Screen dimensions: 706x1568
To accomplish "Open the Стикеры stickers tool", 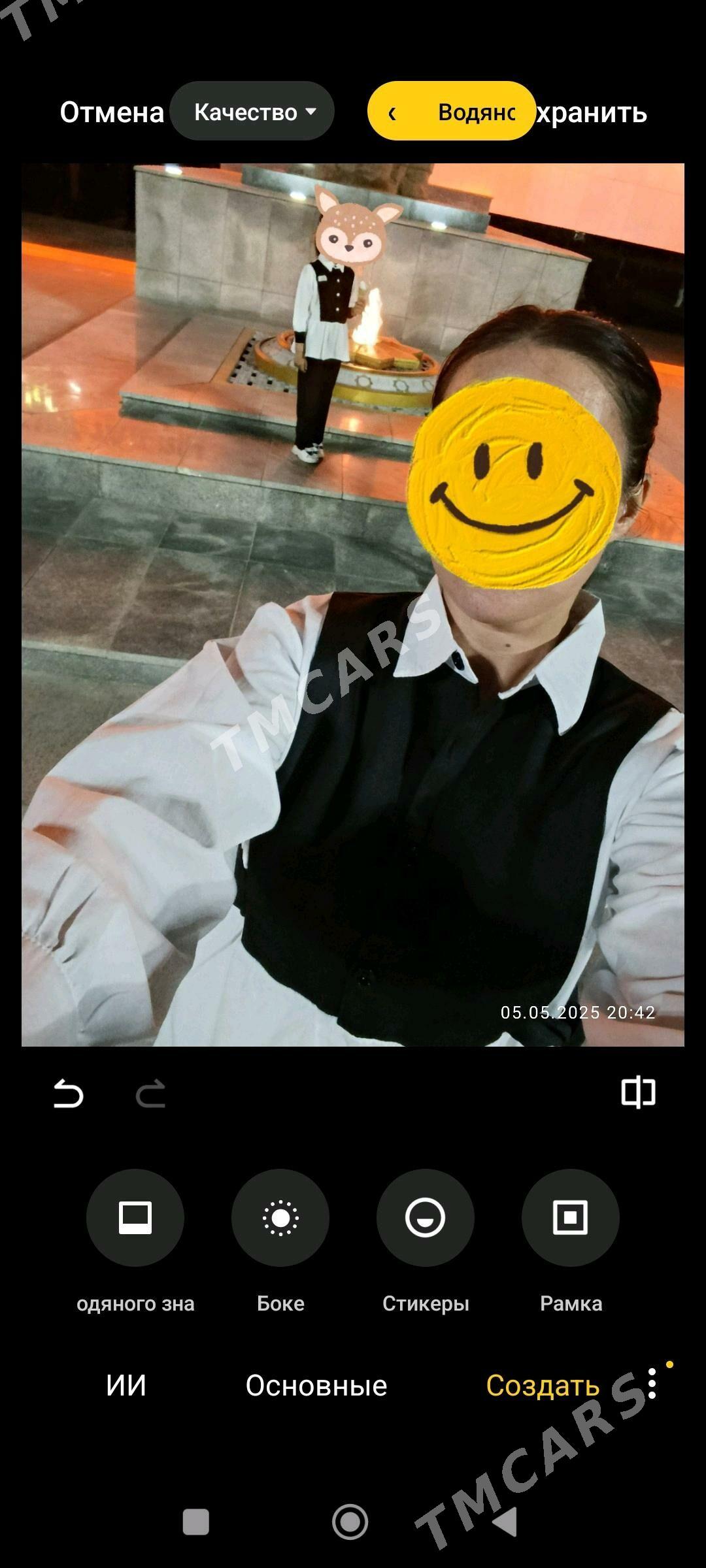I will point(426,1218).
